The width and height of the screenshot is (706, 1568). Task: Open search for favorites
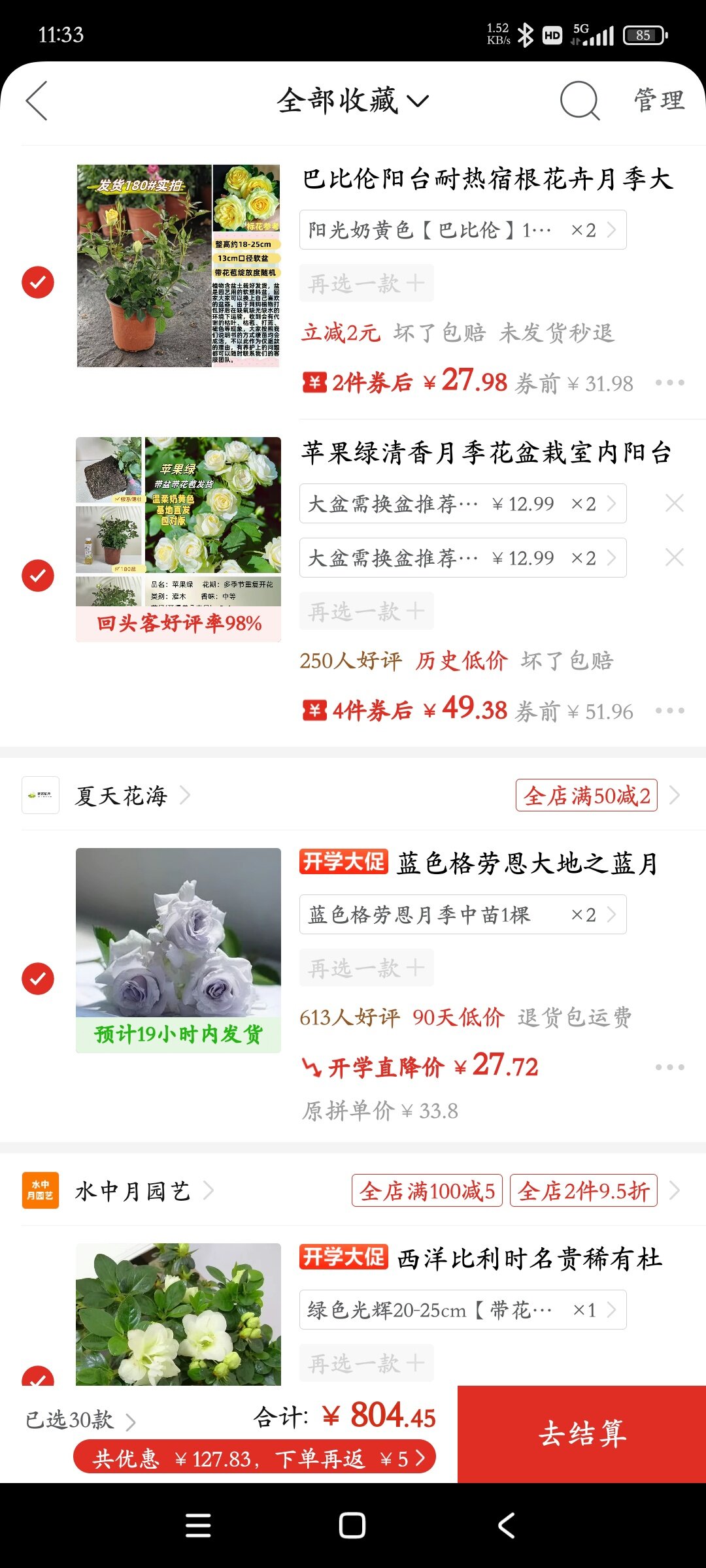click(579, 101)
